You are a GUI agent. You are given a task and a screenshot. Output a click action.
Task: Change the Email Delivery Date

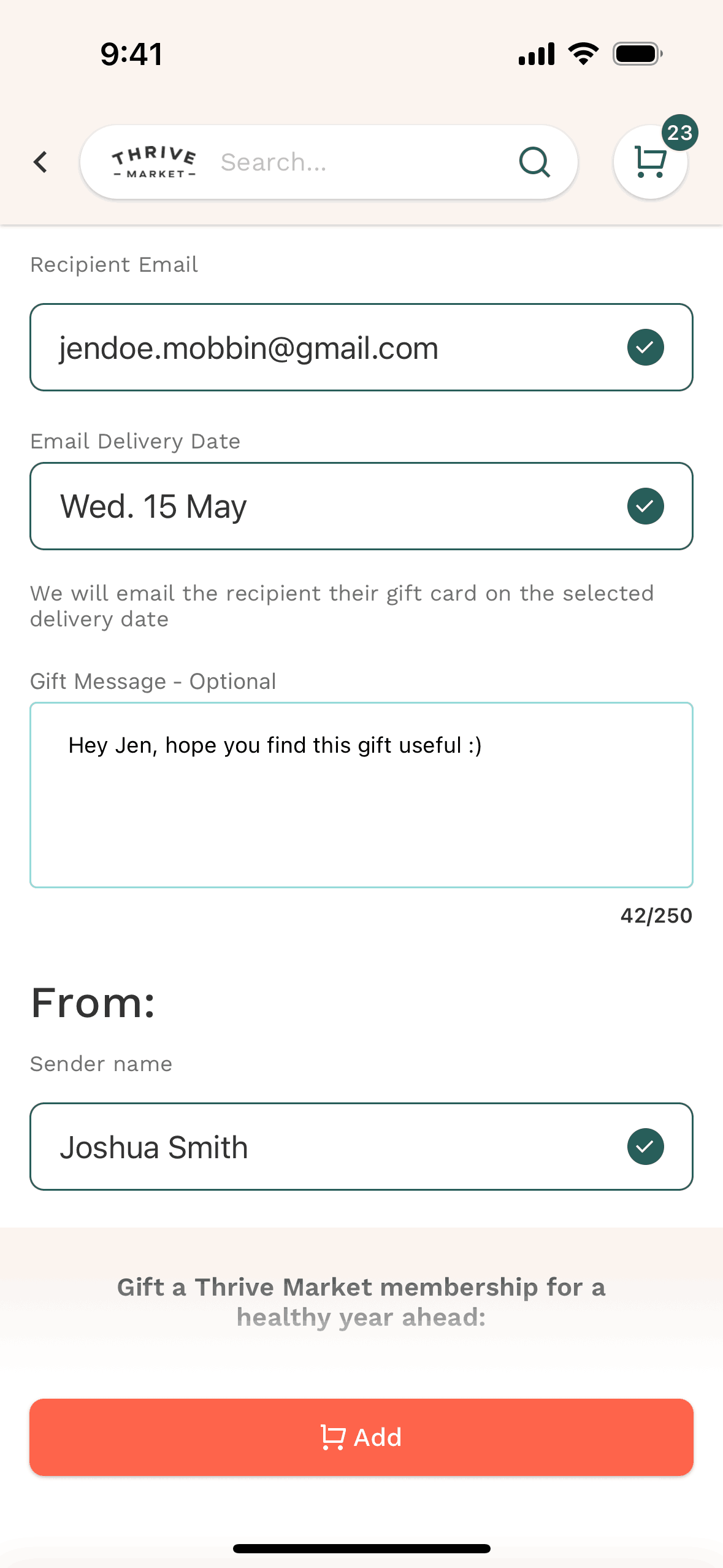pyautogui.click(x=331, y=507)
